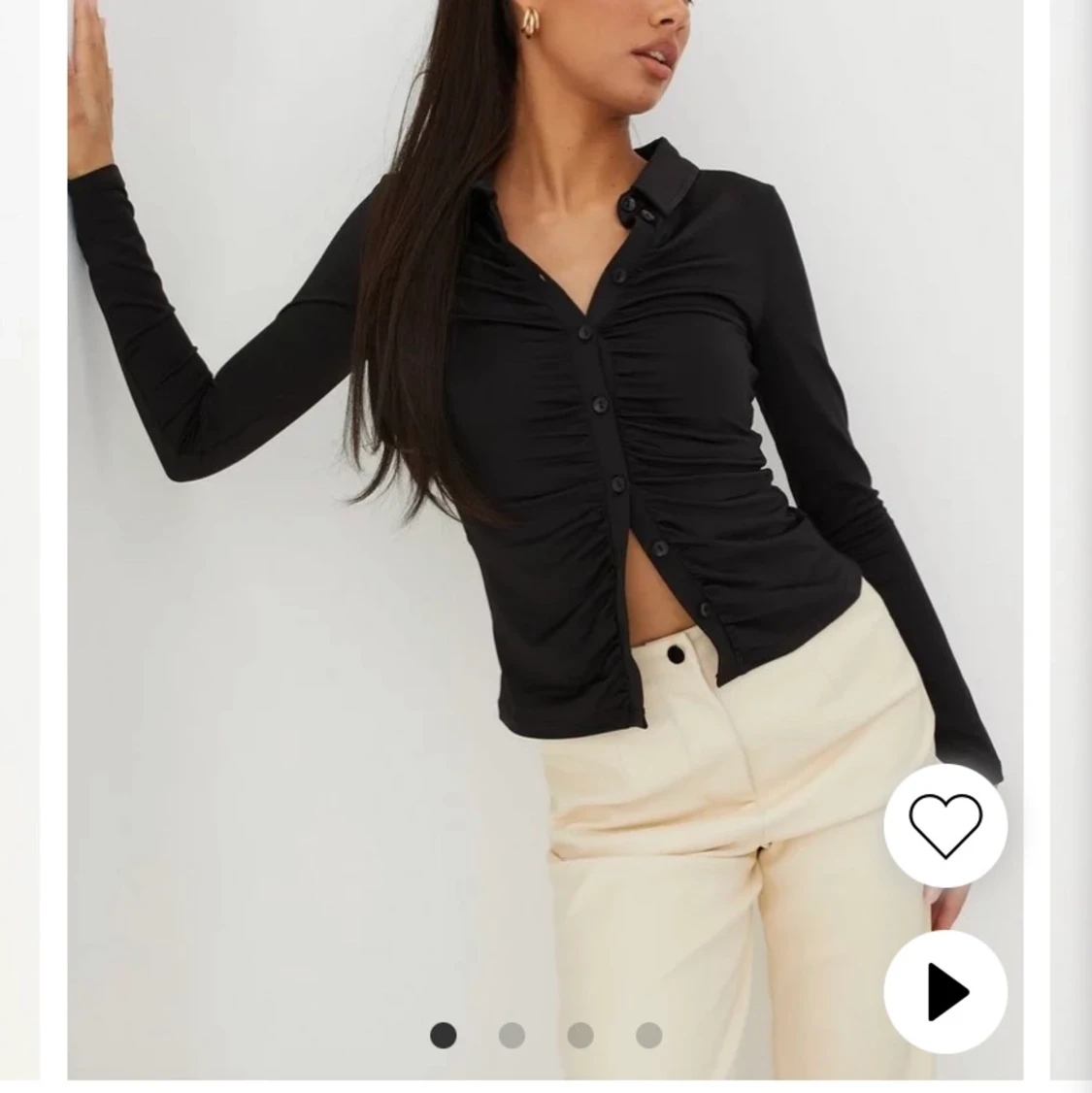
Task: Add this black shirt to favorites
Action: coord(944,825)
